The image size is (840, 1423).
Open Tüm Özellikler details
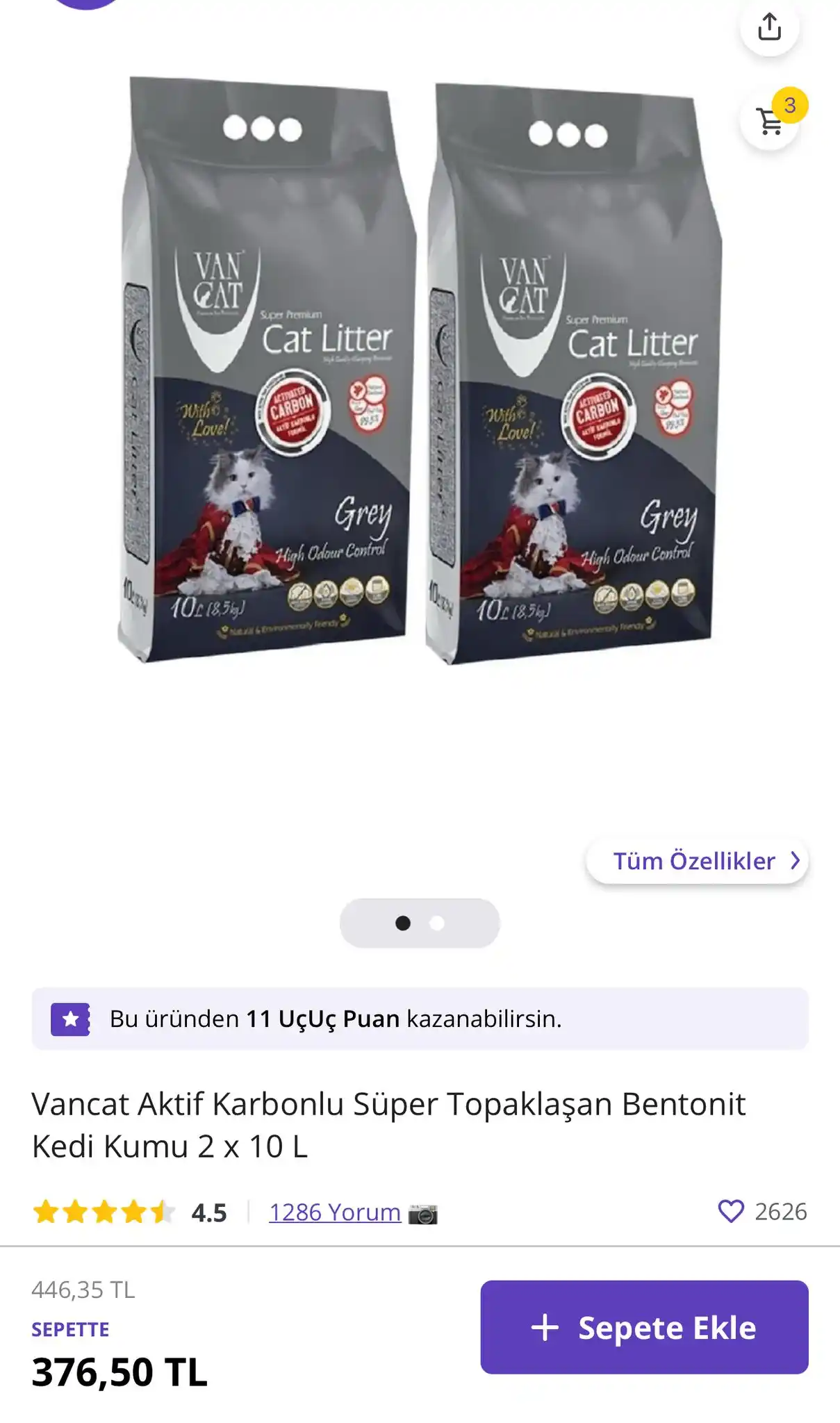pos(697,861)
